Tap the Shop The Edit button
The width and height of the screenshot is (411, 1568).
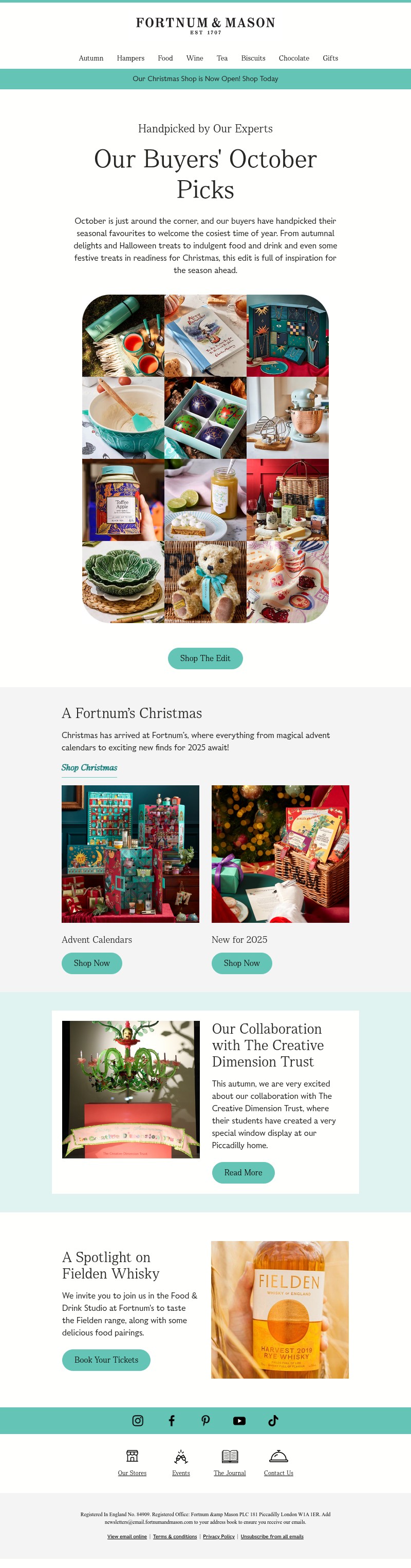(205, 658)
